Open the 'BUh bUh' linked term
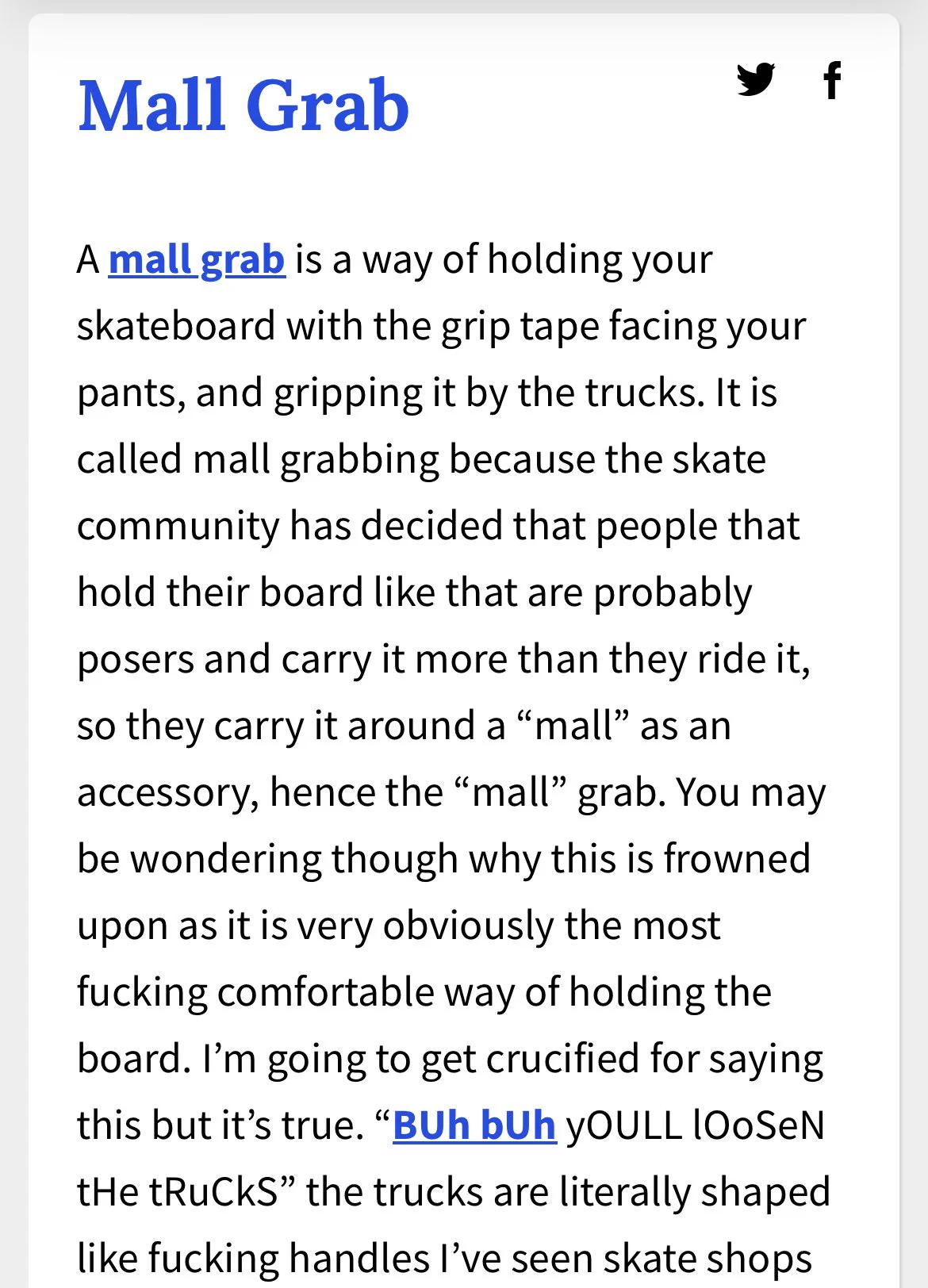 474,1125
